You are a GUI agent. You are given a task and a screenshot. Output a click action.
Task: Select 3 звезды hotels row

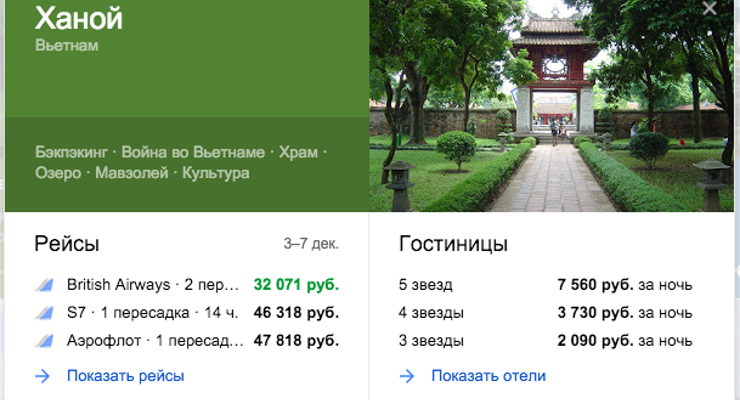click(x=545, y=340)
